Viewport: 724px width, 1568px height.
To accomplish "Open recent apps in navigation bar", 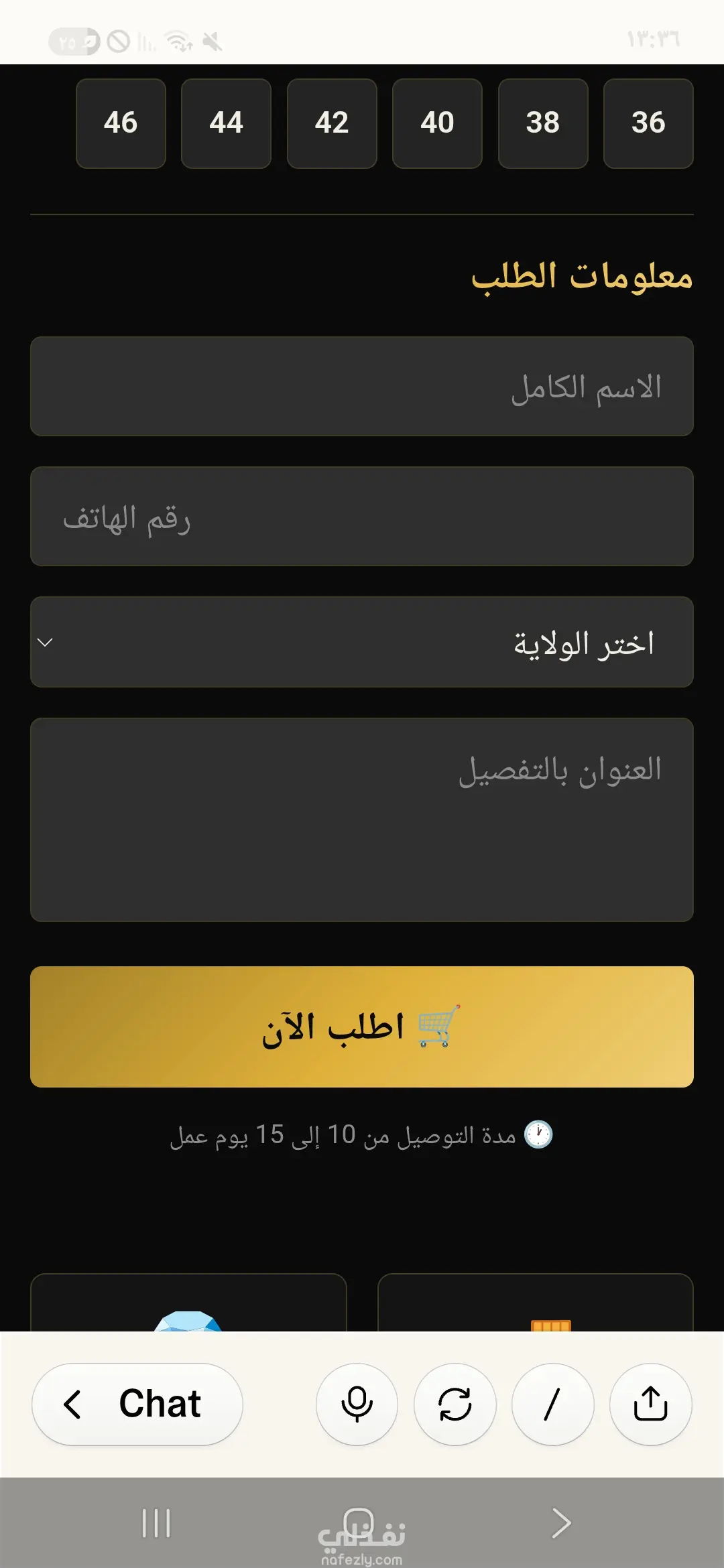I will pyautogui.click(x=156, y=1523).
